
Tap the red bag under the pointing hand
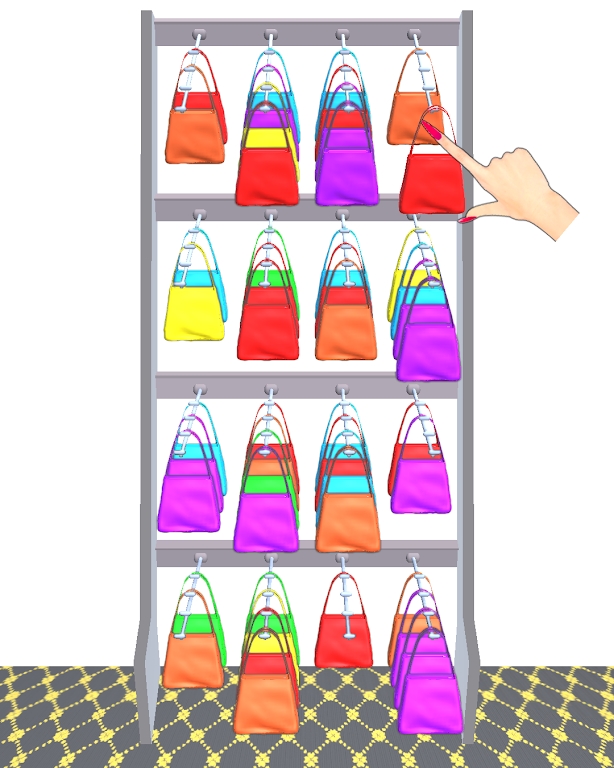point(431,182)
